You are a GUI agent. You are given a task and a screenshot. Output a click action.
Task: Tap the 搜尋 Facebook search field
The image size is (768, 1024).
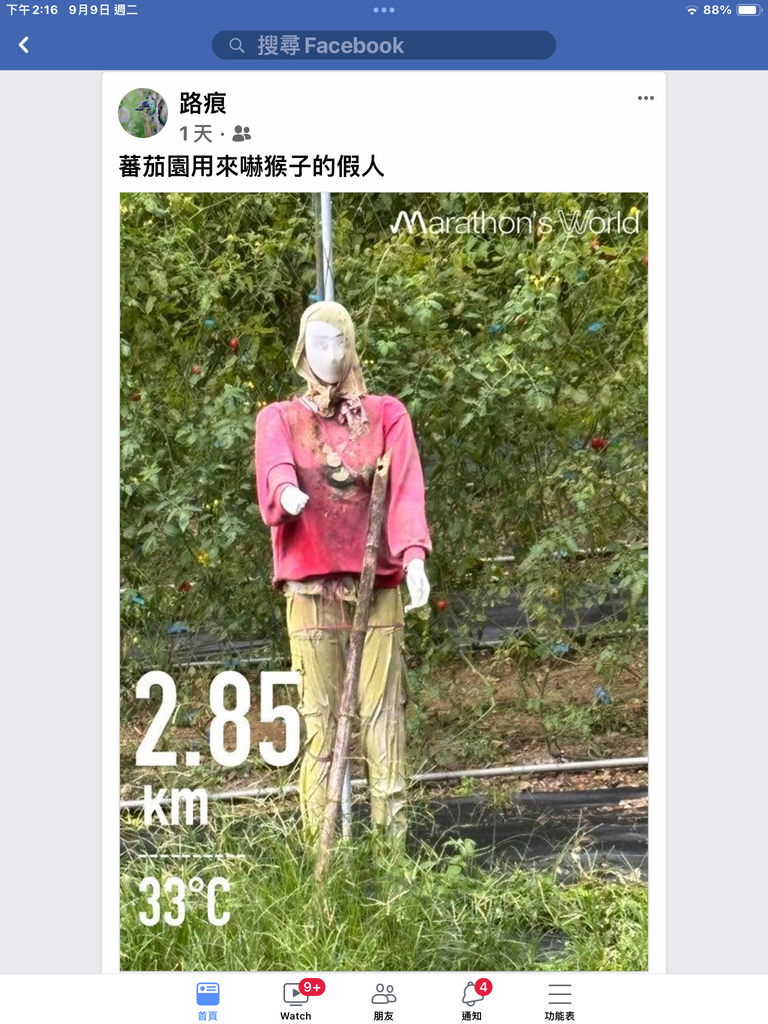(x=383, y=45)
